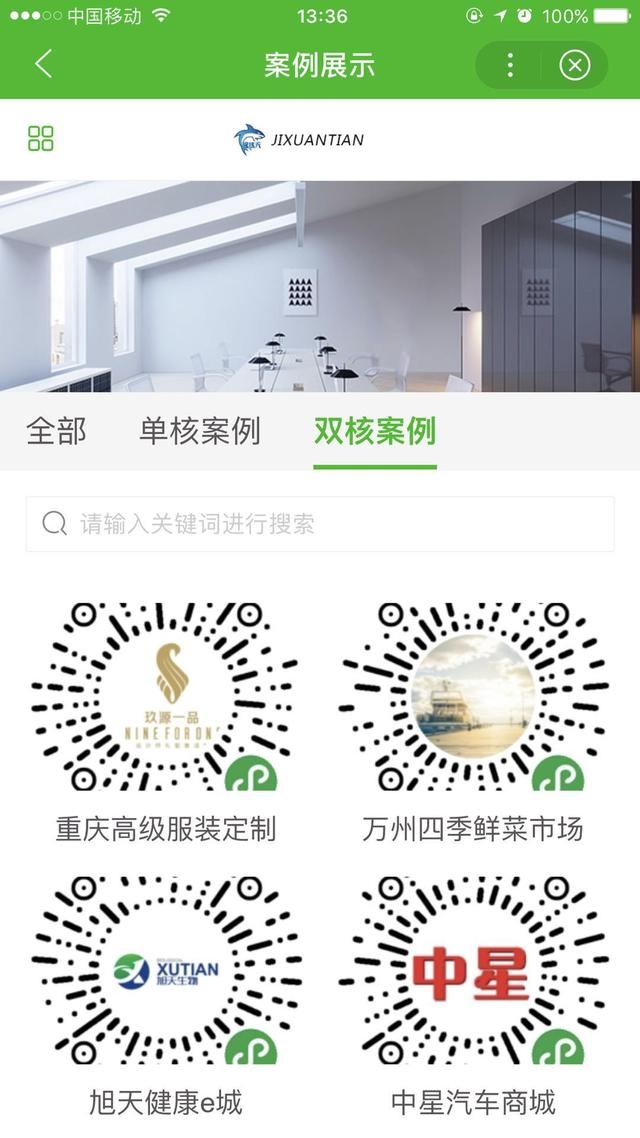Select the 双核案例 tab
Viewport: 640px width, 1138px height.
pyautogui.click(x=375, y=431)
